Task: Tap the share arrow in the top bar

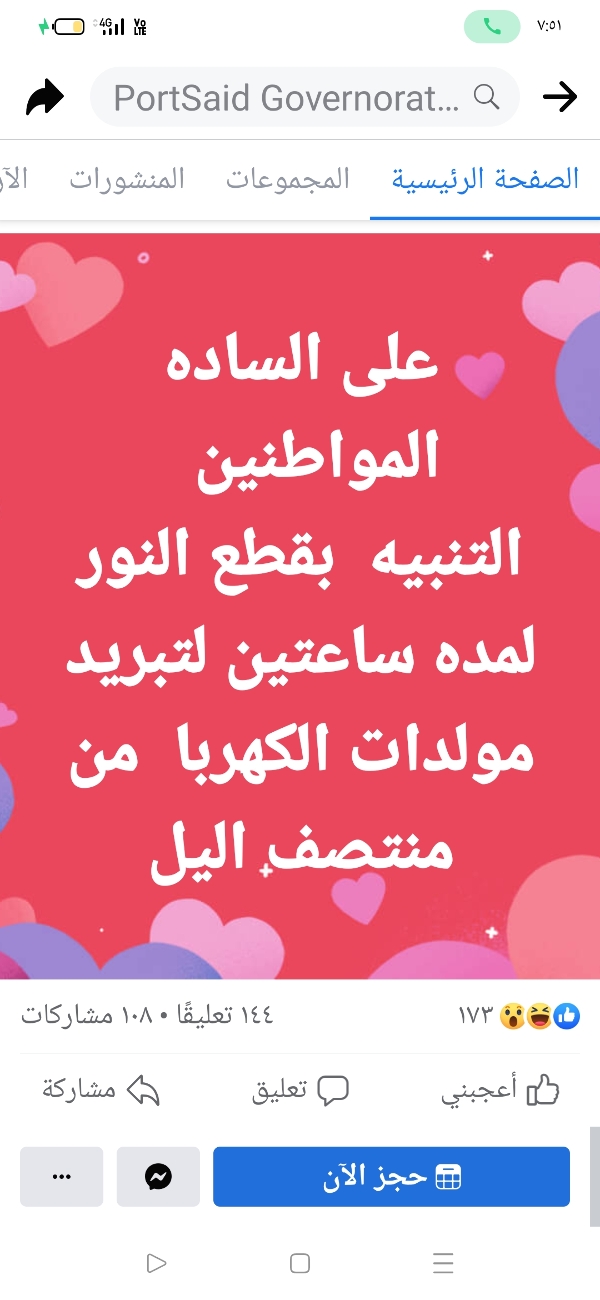Action: pos(44,97)
